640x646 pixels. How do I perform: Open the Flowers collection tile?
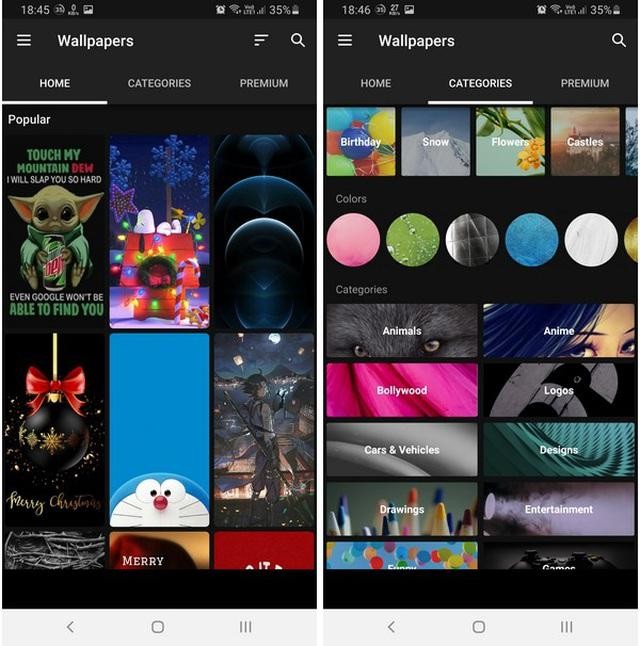[510, 142]
